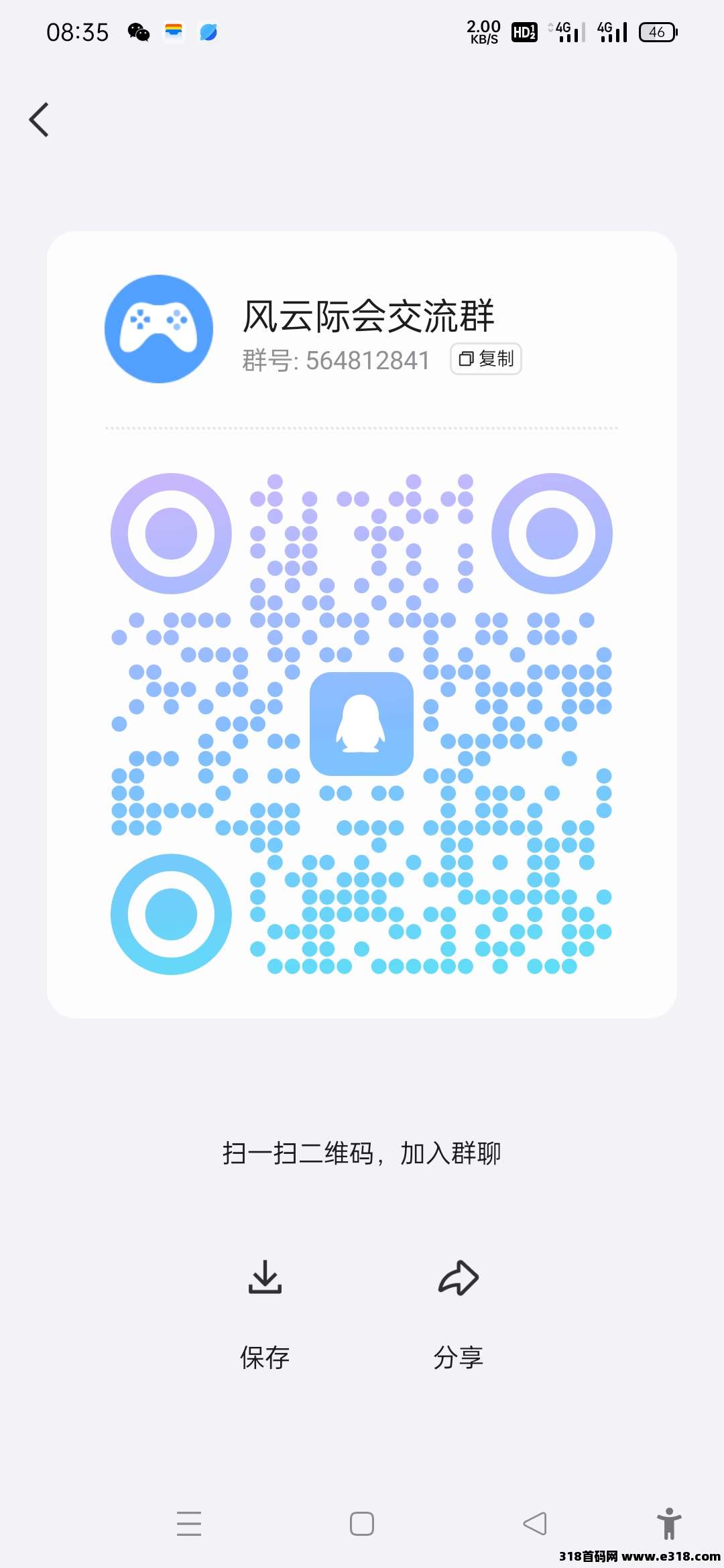Tap the HD2 indicator in the status bar
The image size is (724, 1568).
point(524,32)
